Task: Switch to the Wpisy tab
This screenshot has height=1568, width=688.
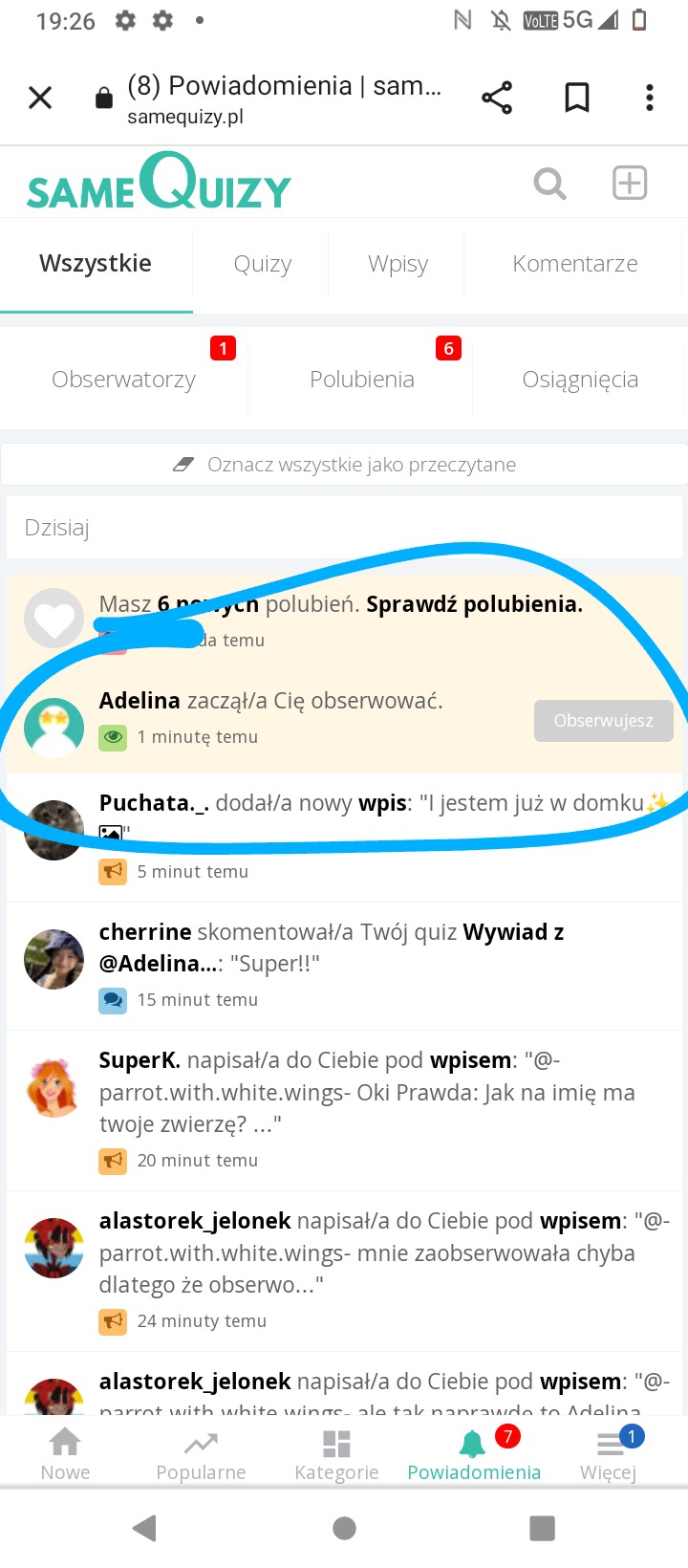Action: [x=398, y=264]
